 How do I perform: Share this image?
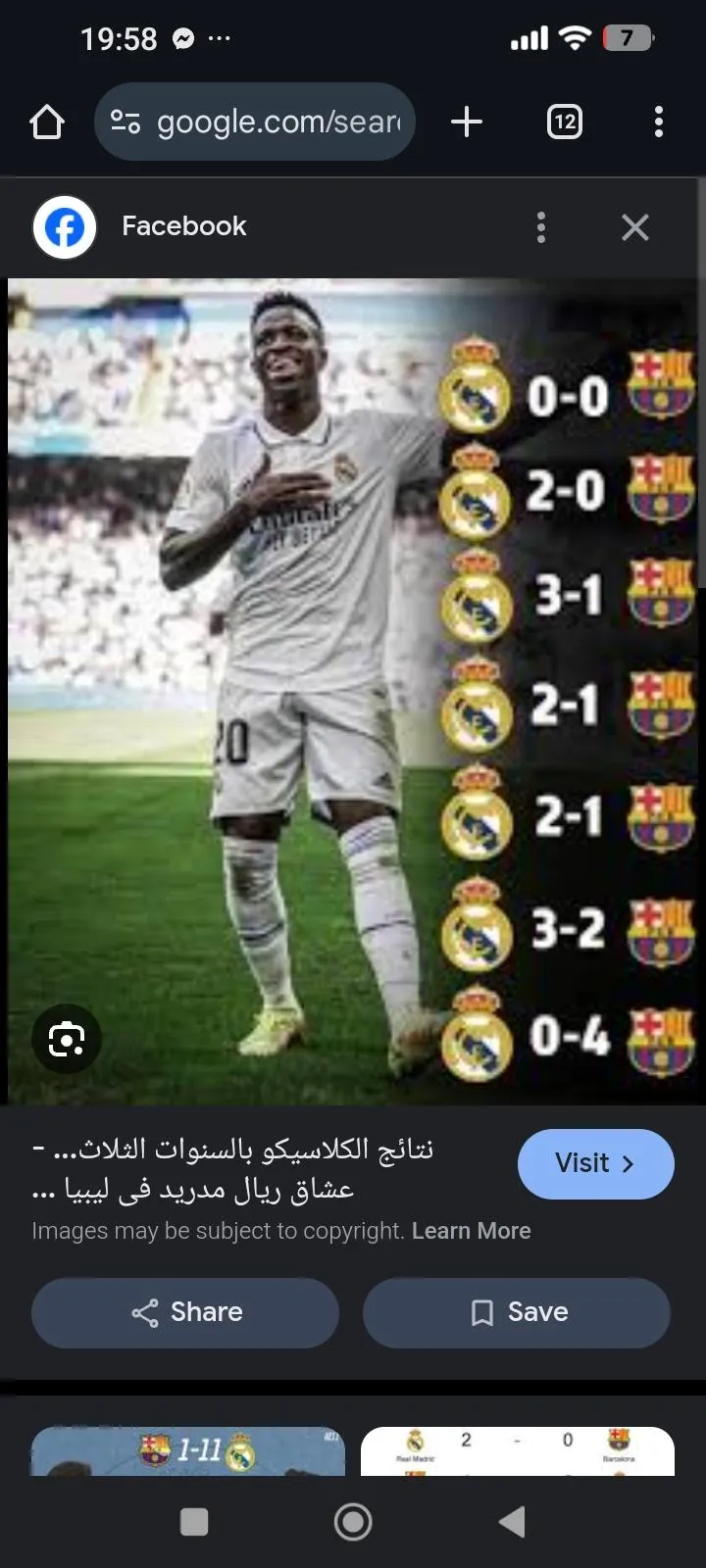(x=185, y=1312)
